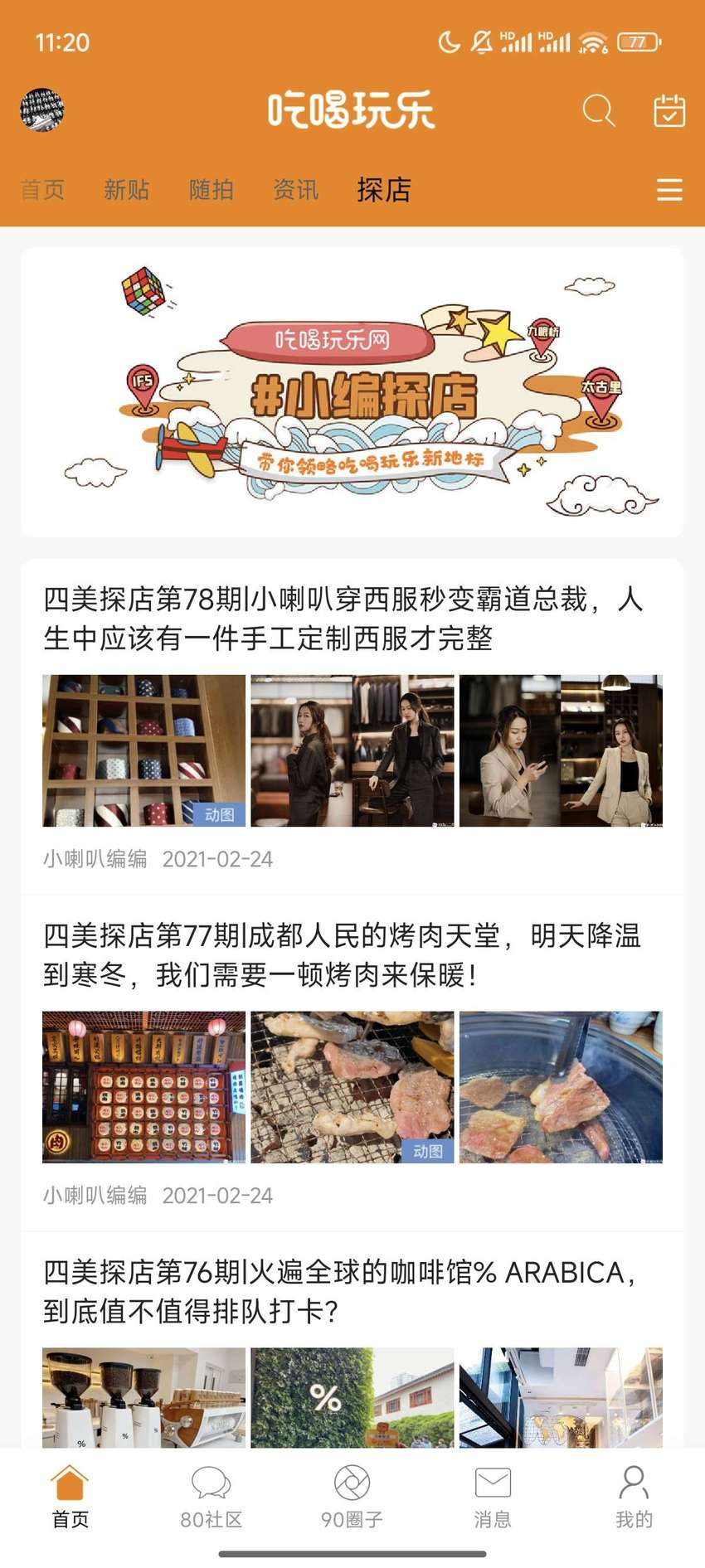This screenshot has height=1568, width=705.
Task: View the tie shelf photo in 第78期
Action: pos(144,750)
